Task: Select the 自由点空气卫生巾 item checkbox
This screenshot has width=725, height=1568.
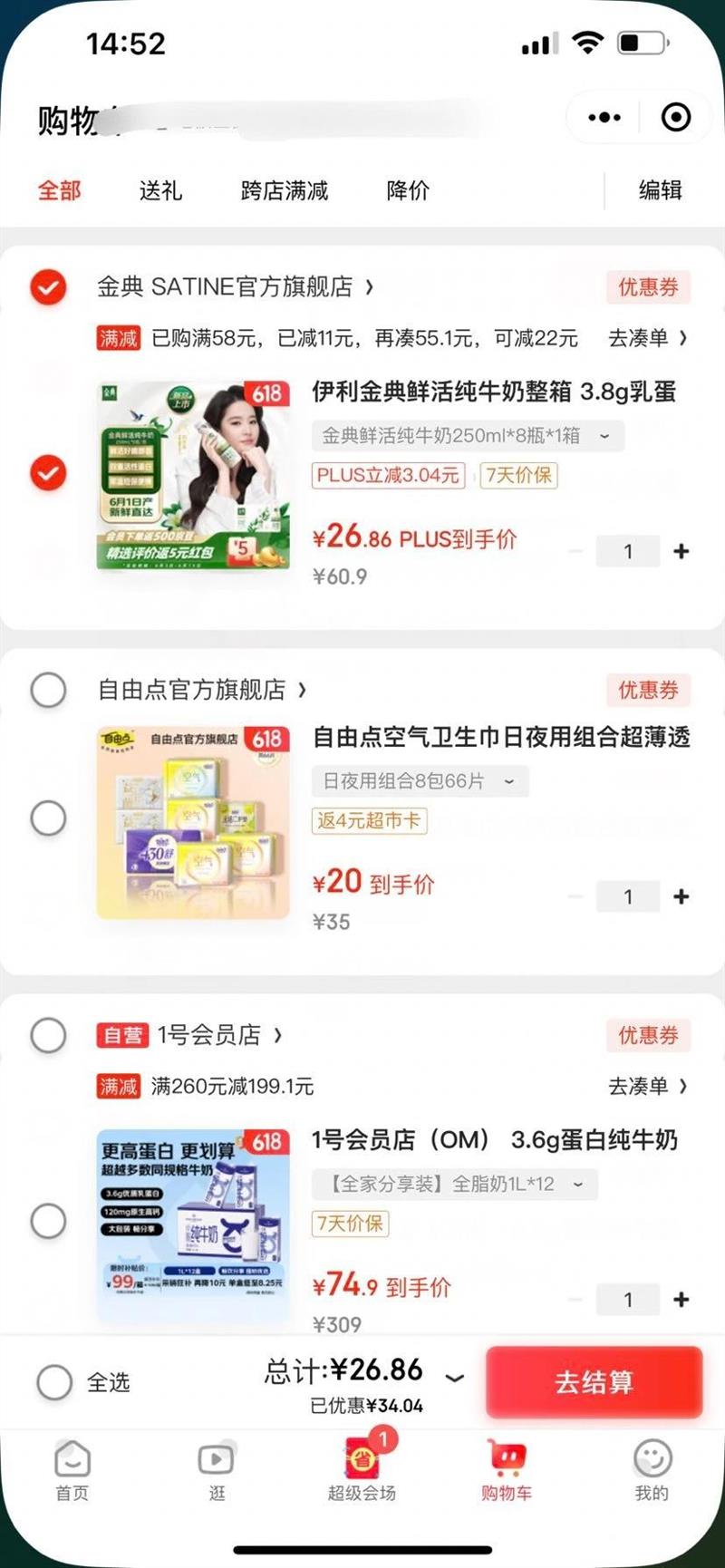Action: (48, 818)
